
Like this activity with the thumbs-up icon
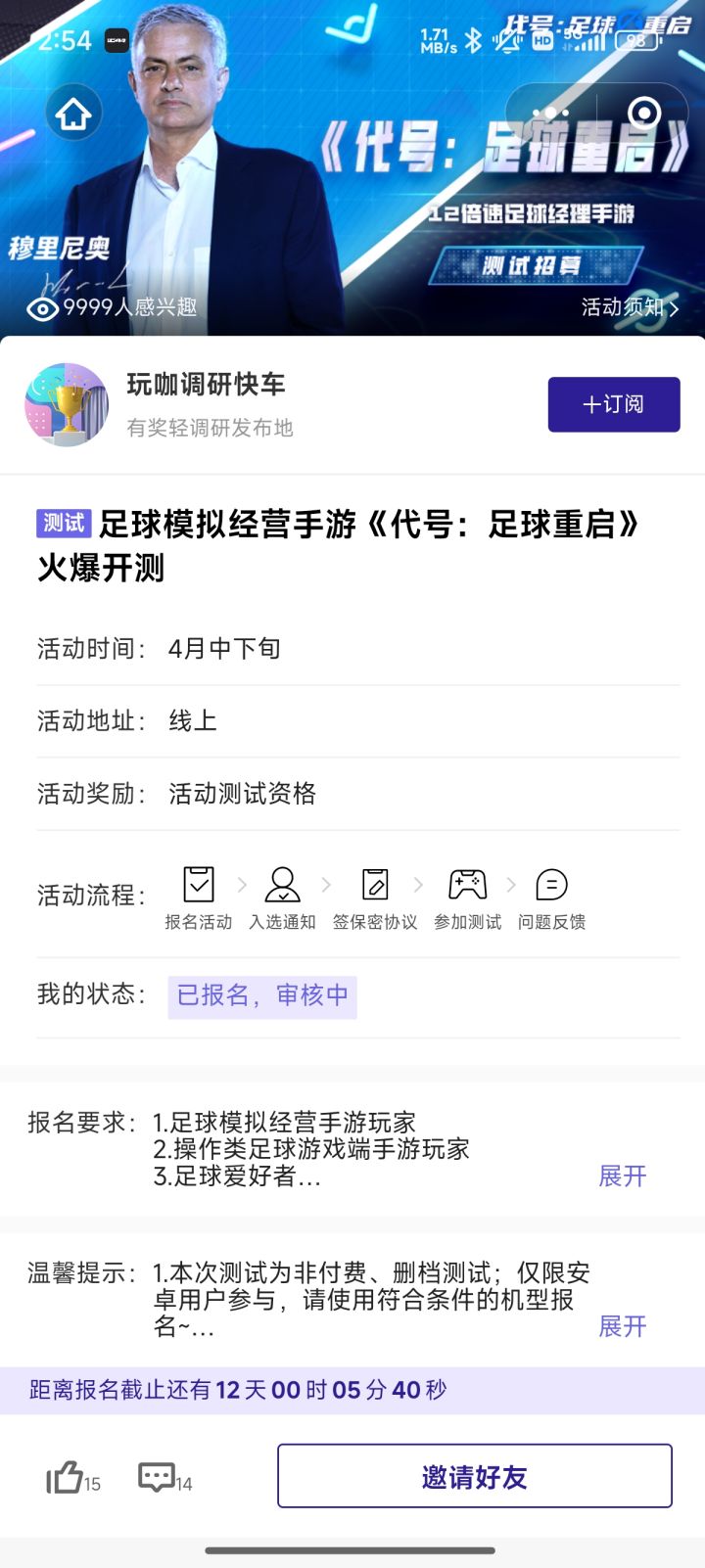[65, 1476]
